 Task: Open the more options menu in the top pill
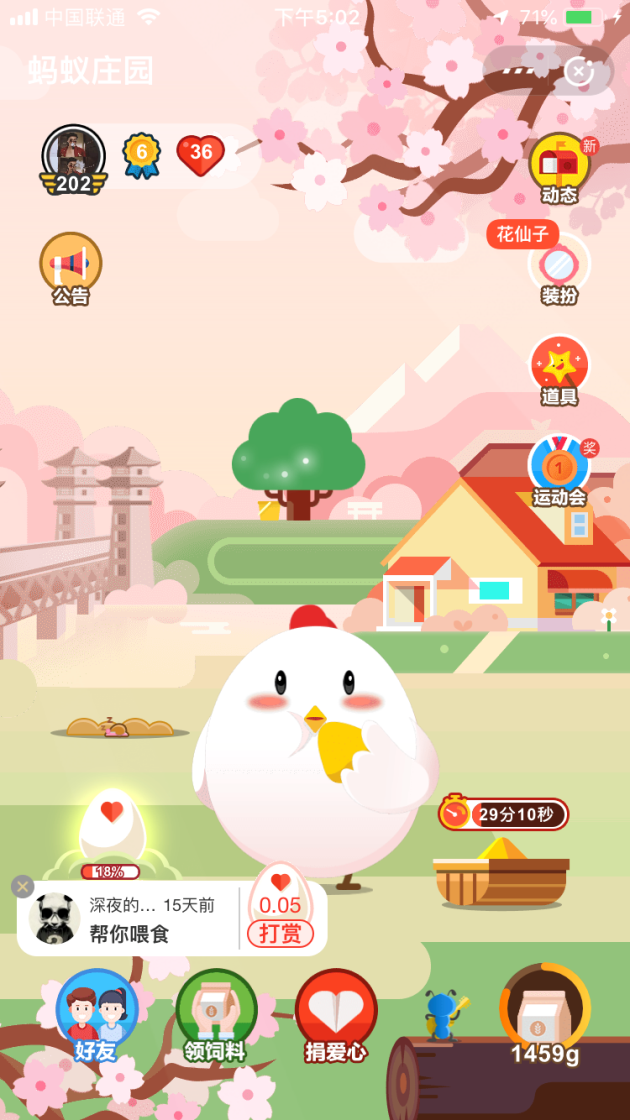point(519,70)
